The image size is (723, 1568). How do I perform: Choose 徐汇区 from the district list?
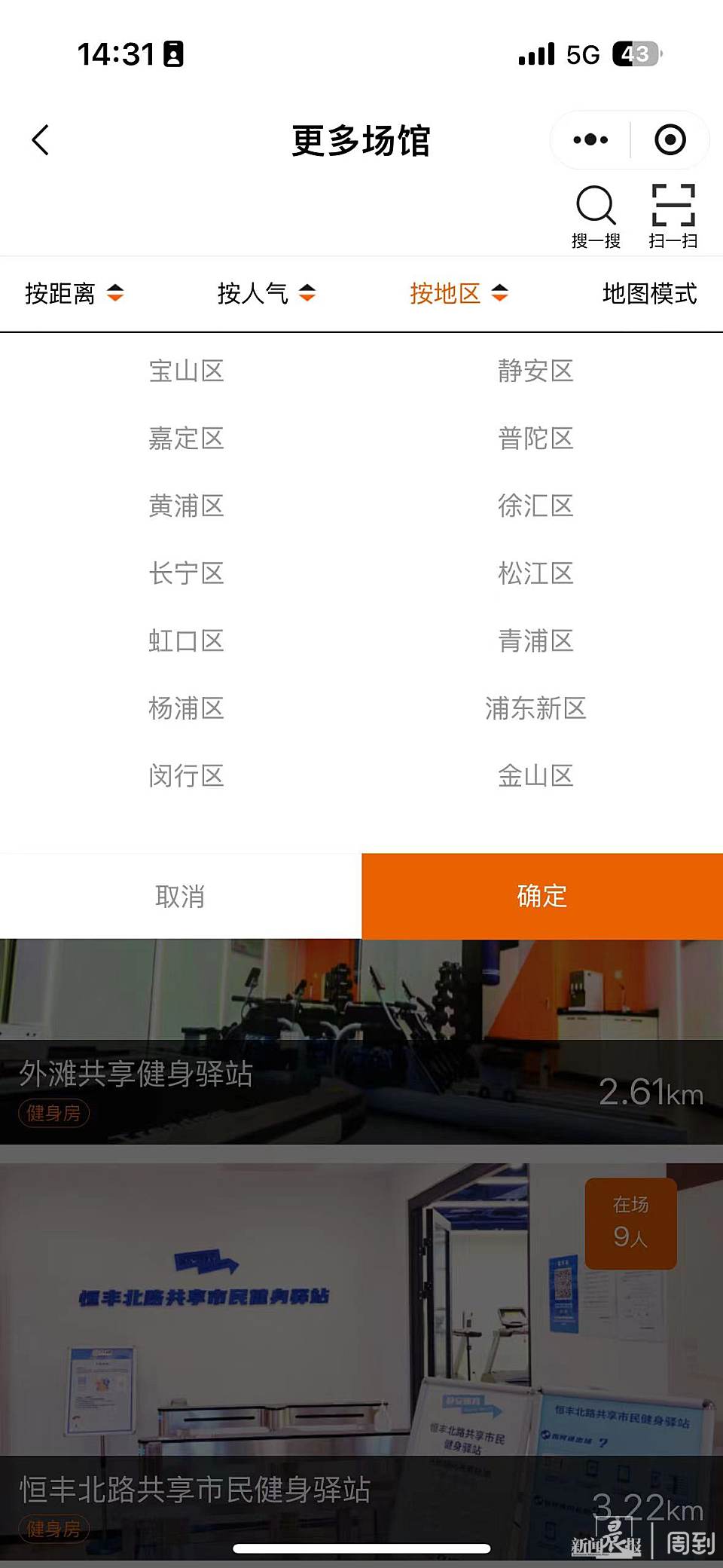pos(535,506)
